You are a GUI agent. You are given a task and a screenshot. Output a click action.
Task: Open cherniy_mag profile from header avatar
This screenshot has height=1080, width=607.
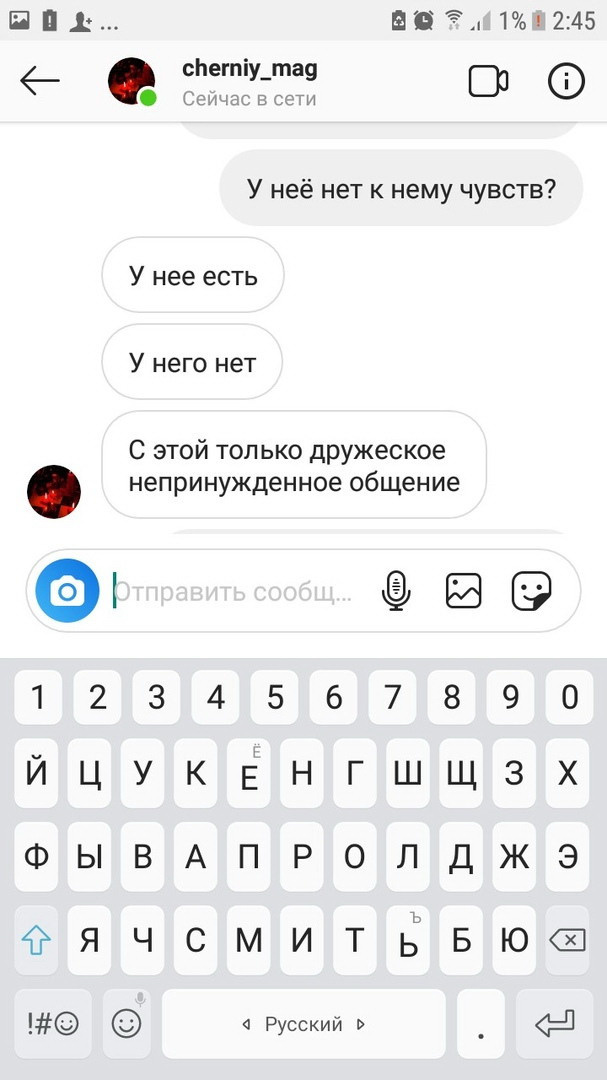click(132, 82)
